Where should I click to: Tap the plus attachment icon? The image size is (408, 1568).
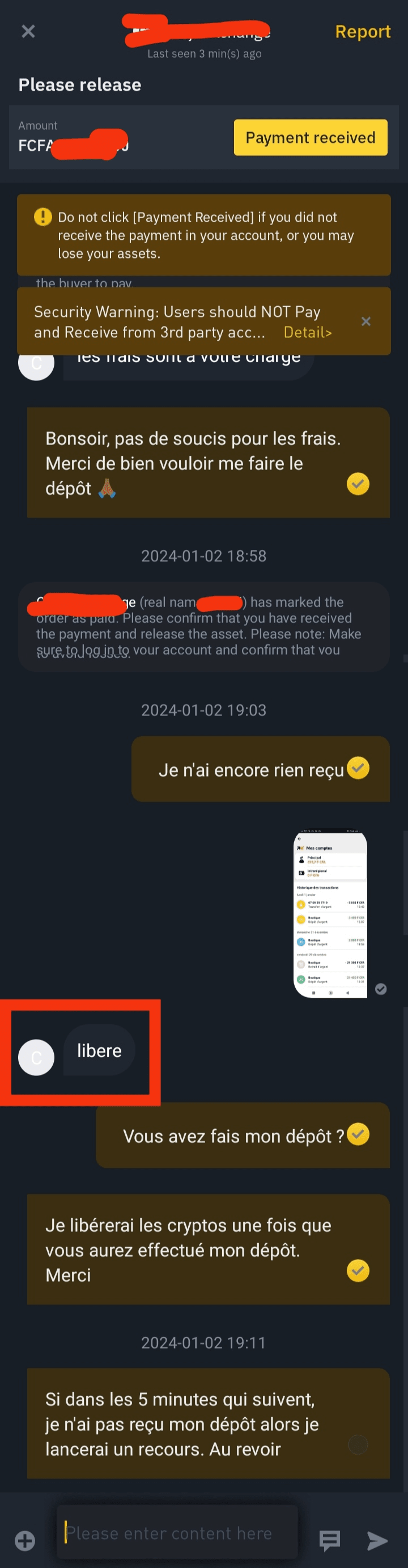click(25, 1541)
